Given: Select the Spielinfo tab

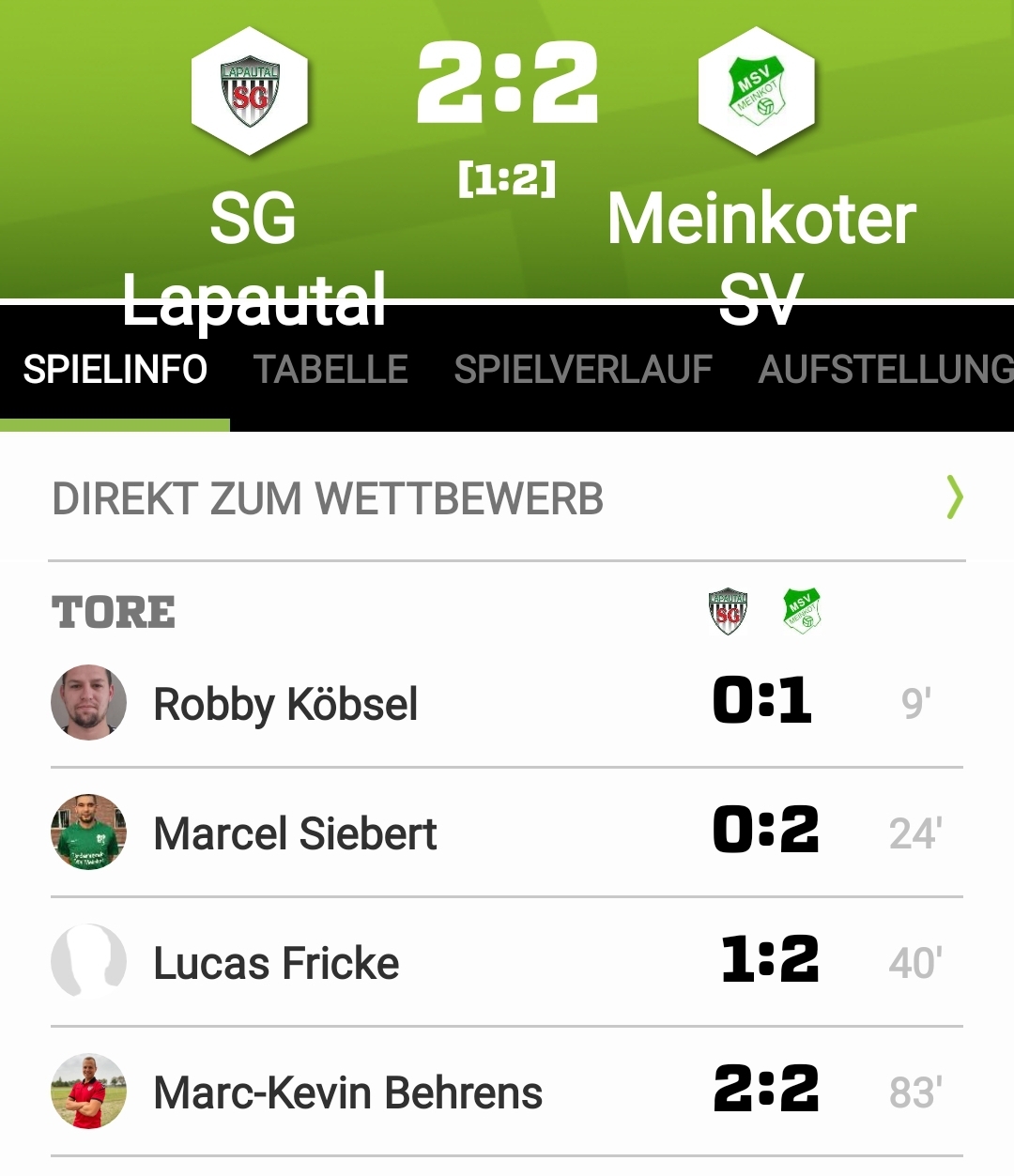Looking at the screenshot, I should (115, 370).
